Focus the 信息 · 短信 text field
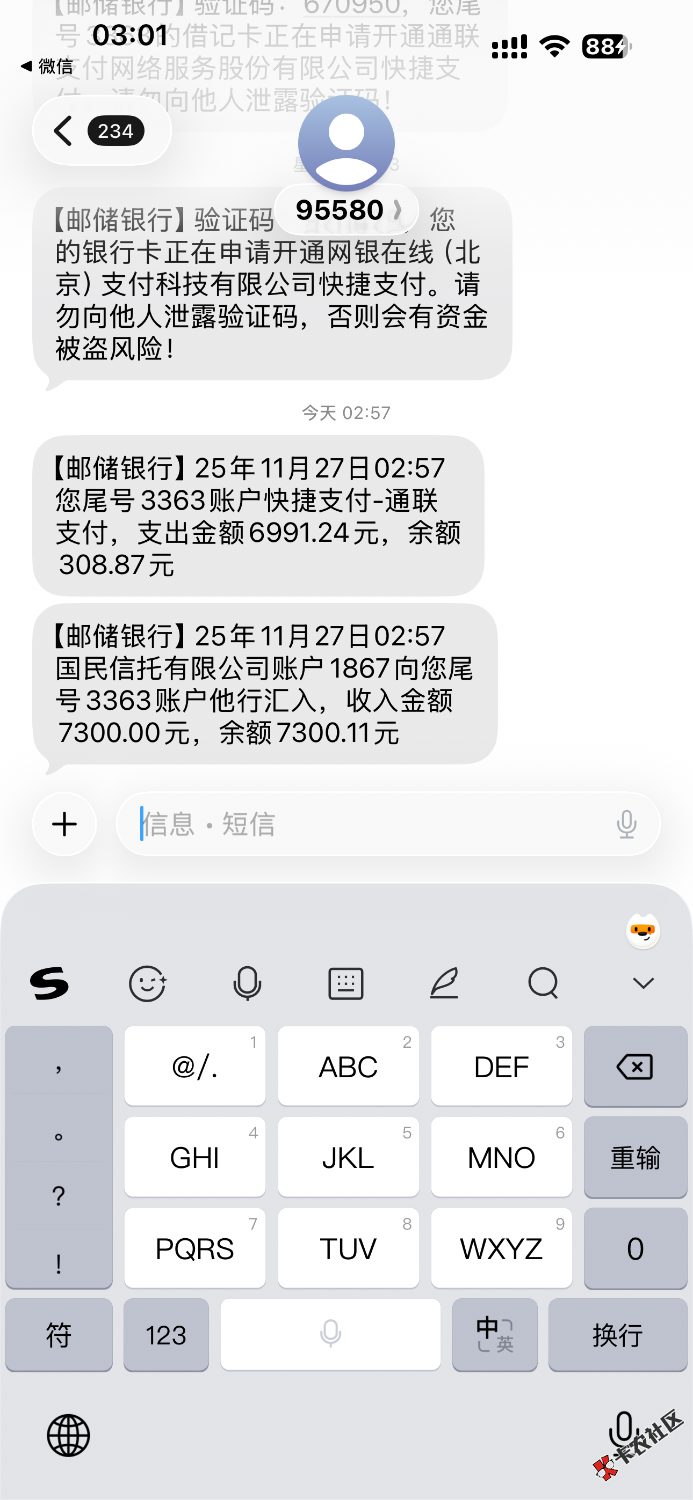 (x=370, y=824)
